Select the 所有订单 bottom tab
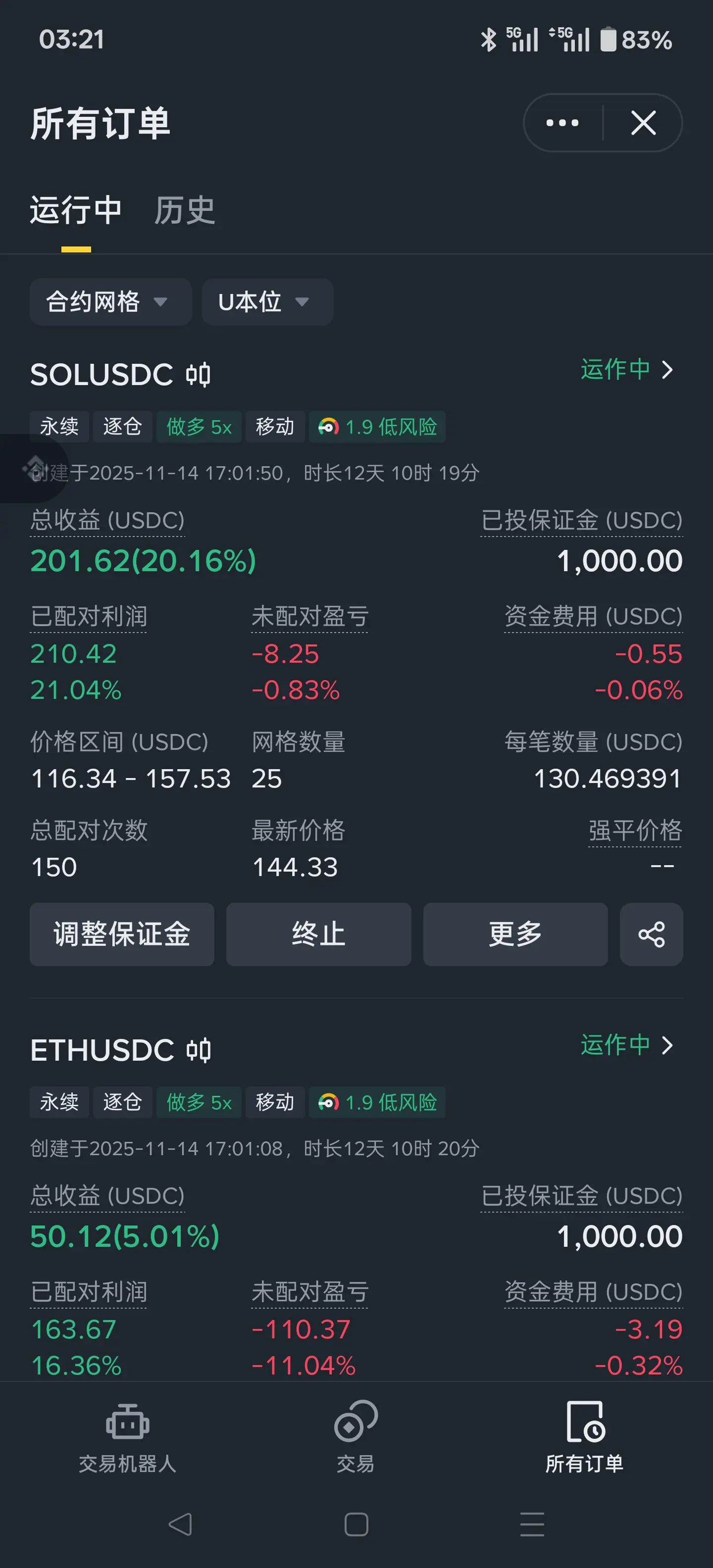713x1568 pixels. (x=585, y=1436)
